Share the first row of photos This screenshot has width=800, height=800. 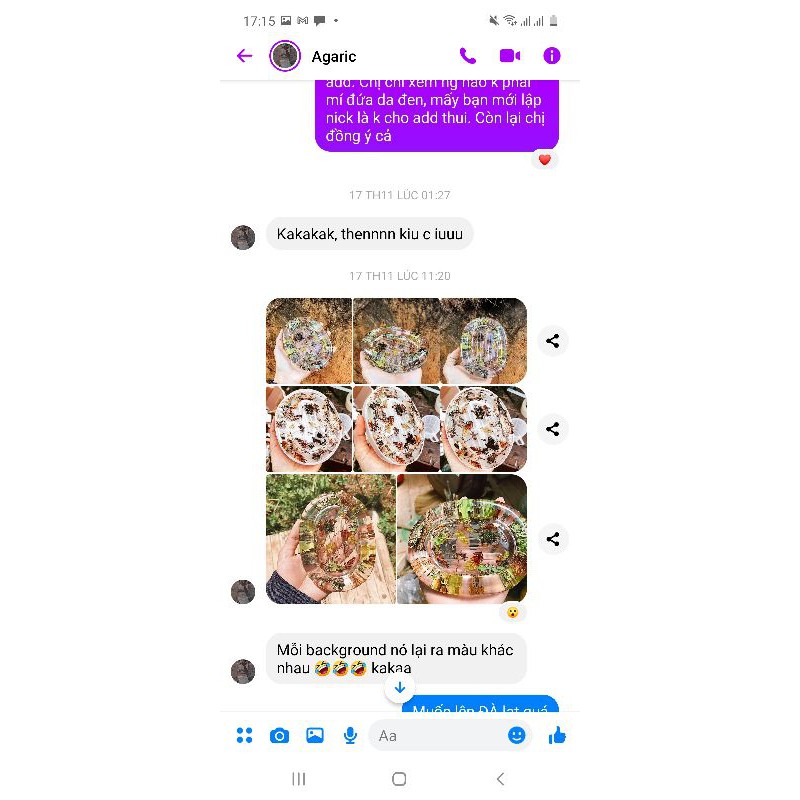(552, 341)
